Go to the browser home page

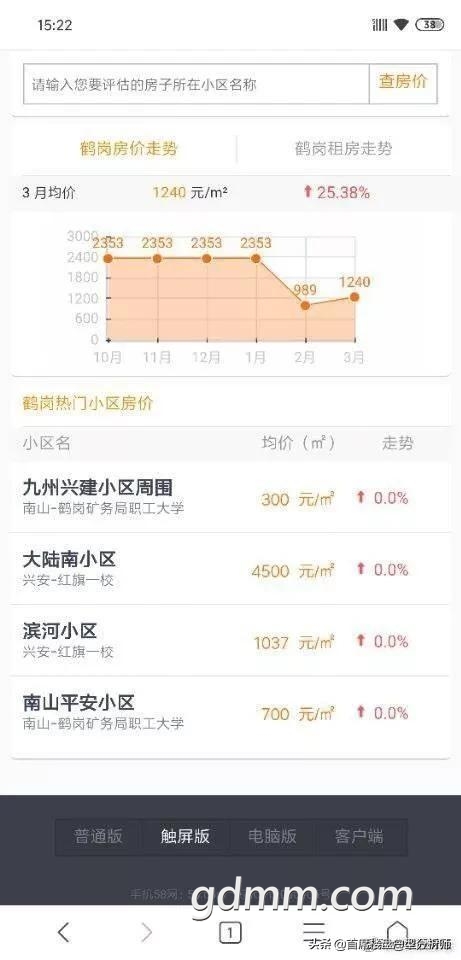pos(397,931)
